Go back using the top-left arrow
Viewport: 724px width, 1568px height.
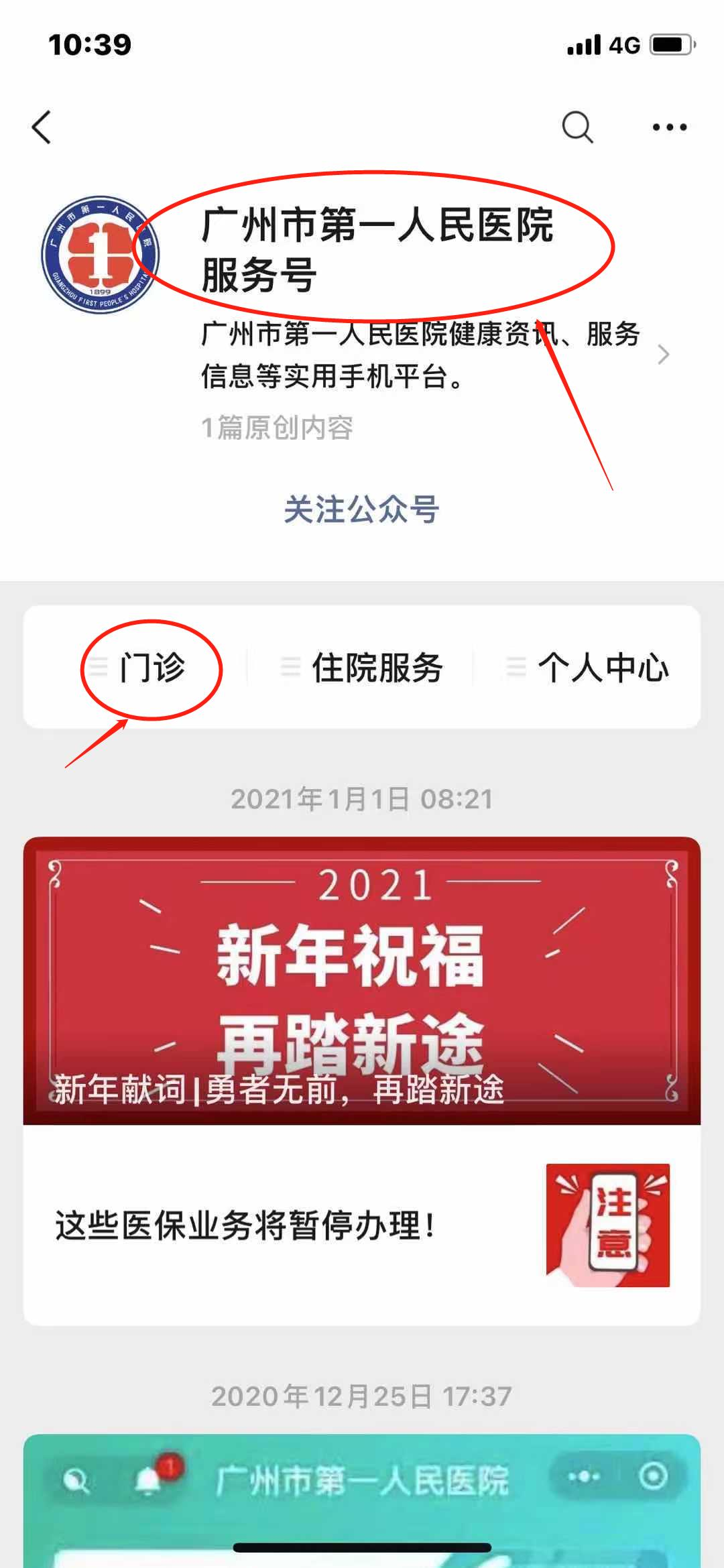[x=42, y=127]
